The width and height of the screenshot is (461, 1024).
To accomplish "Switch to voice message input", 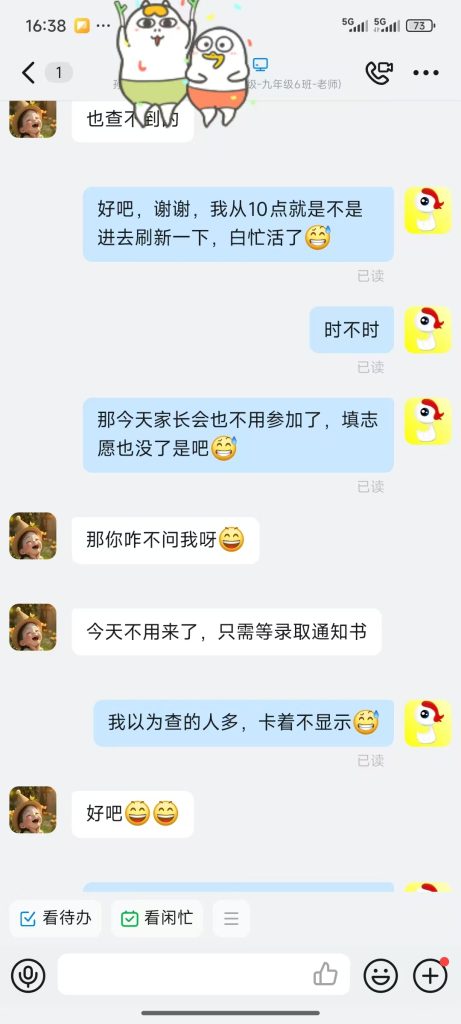I will (x=28, y=976).
